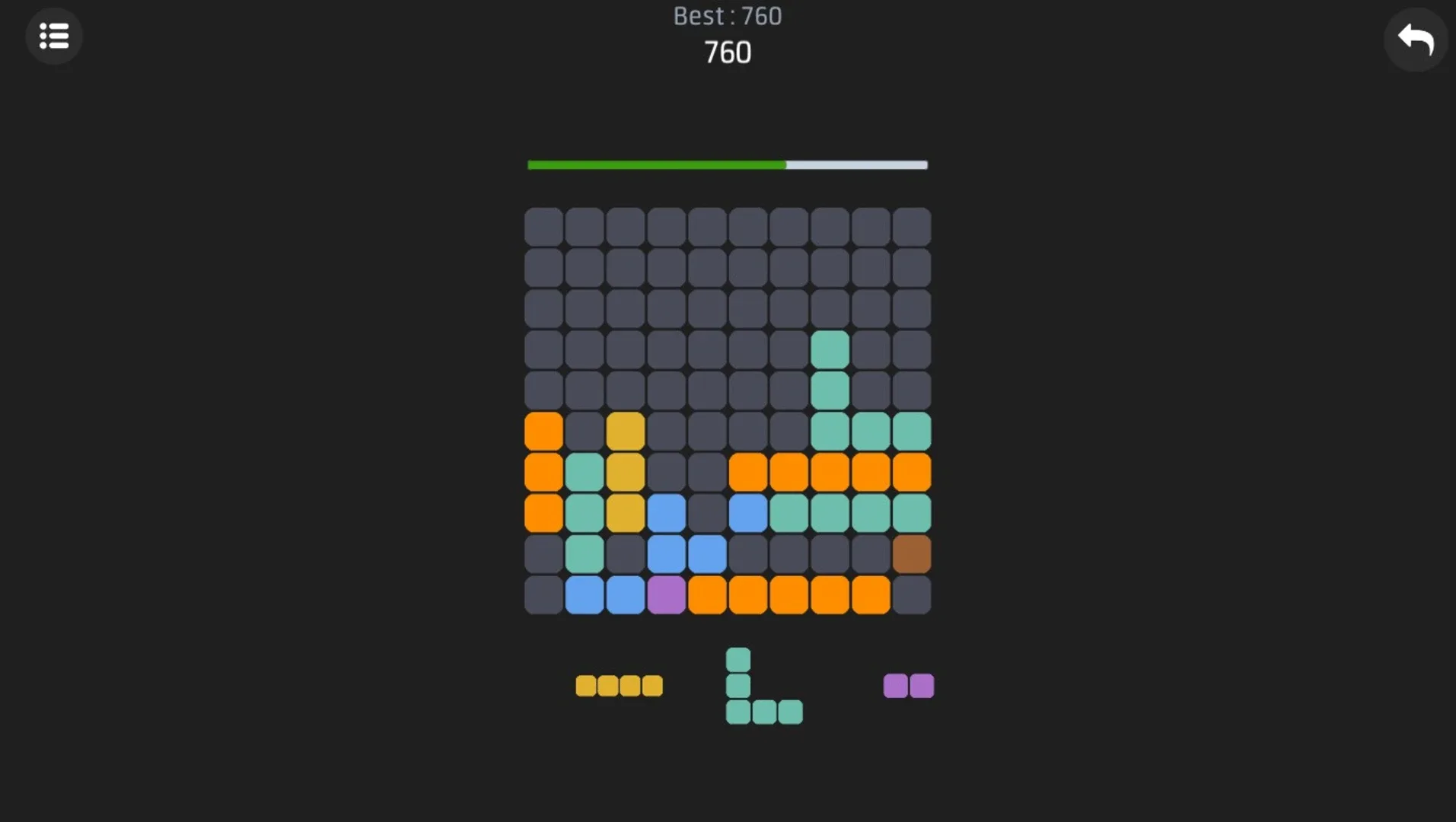Undo the last move with the arrow
The height and width of the screenshot is (822, 1456).
click(x=1415, y=40)
